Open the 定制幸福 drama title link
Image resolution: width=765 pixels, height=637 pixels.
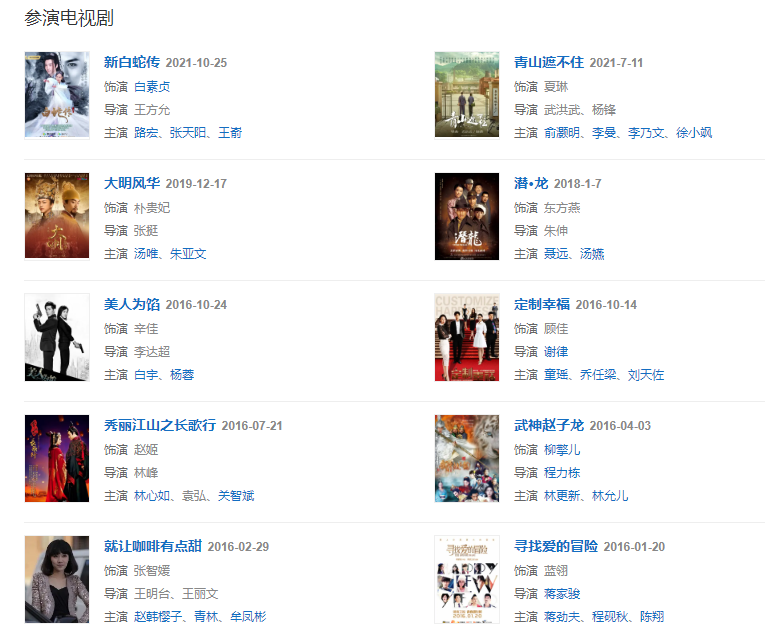[x=542, y=304]
